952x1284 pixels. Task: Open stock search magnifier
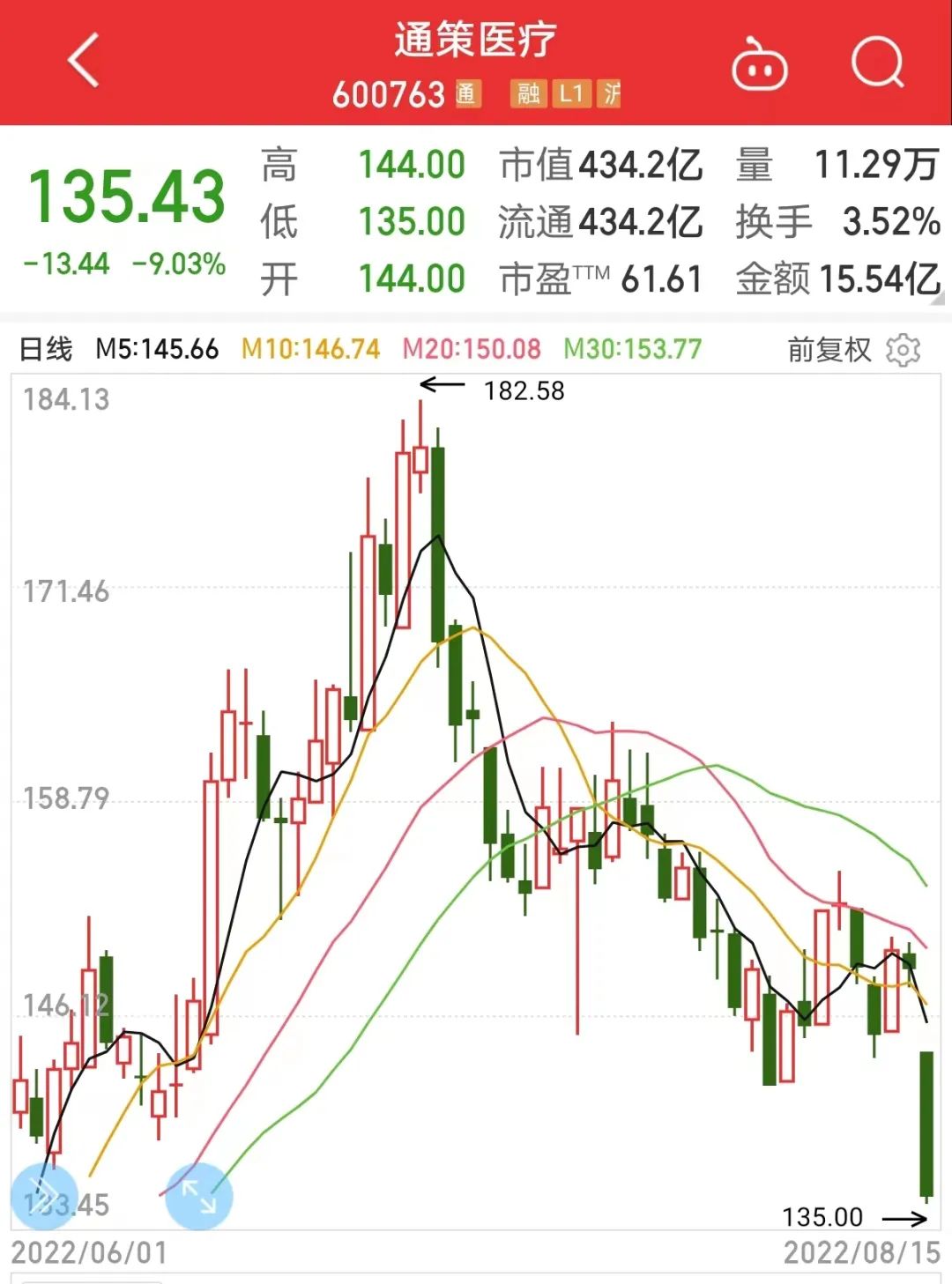tap(878, 63)
